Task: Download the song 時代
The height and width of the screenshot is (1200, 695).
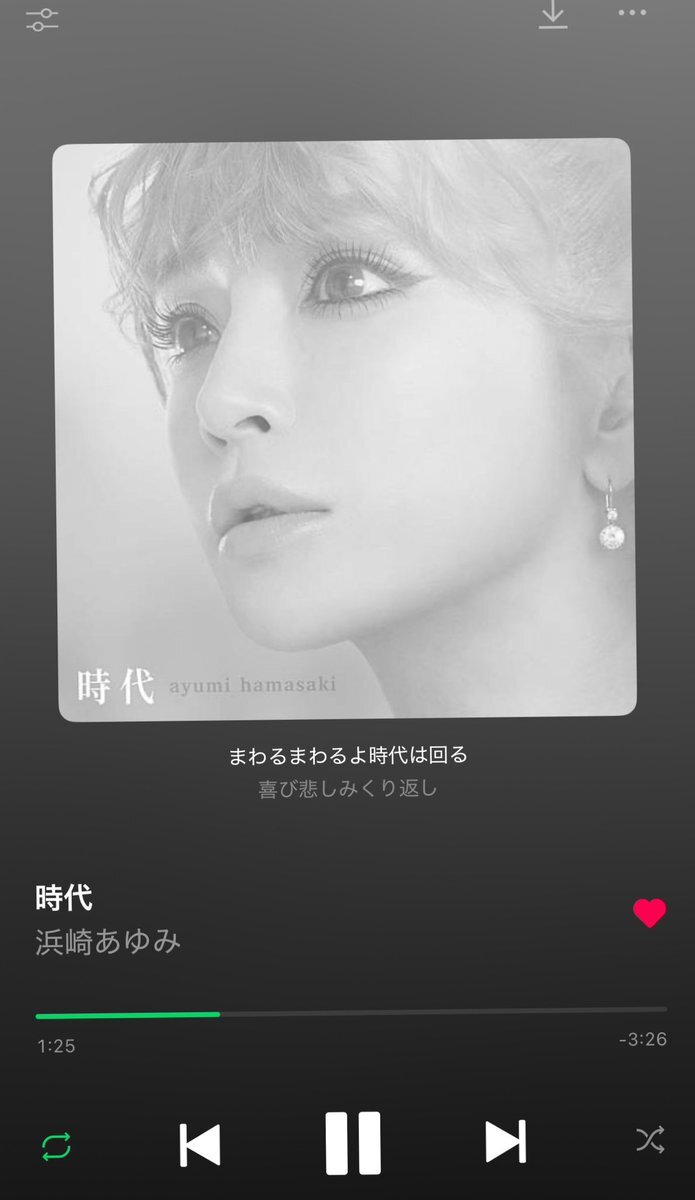Action: [x=553, y=15]
